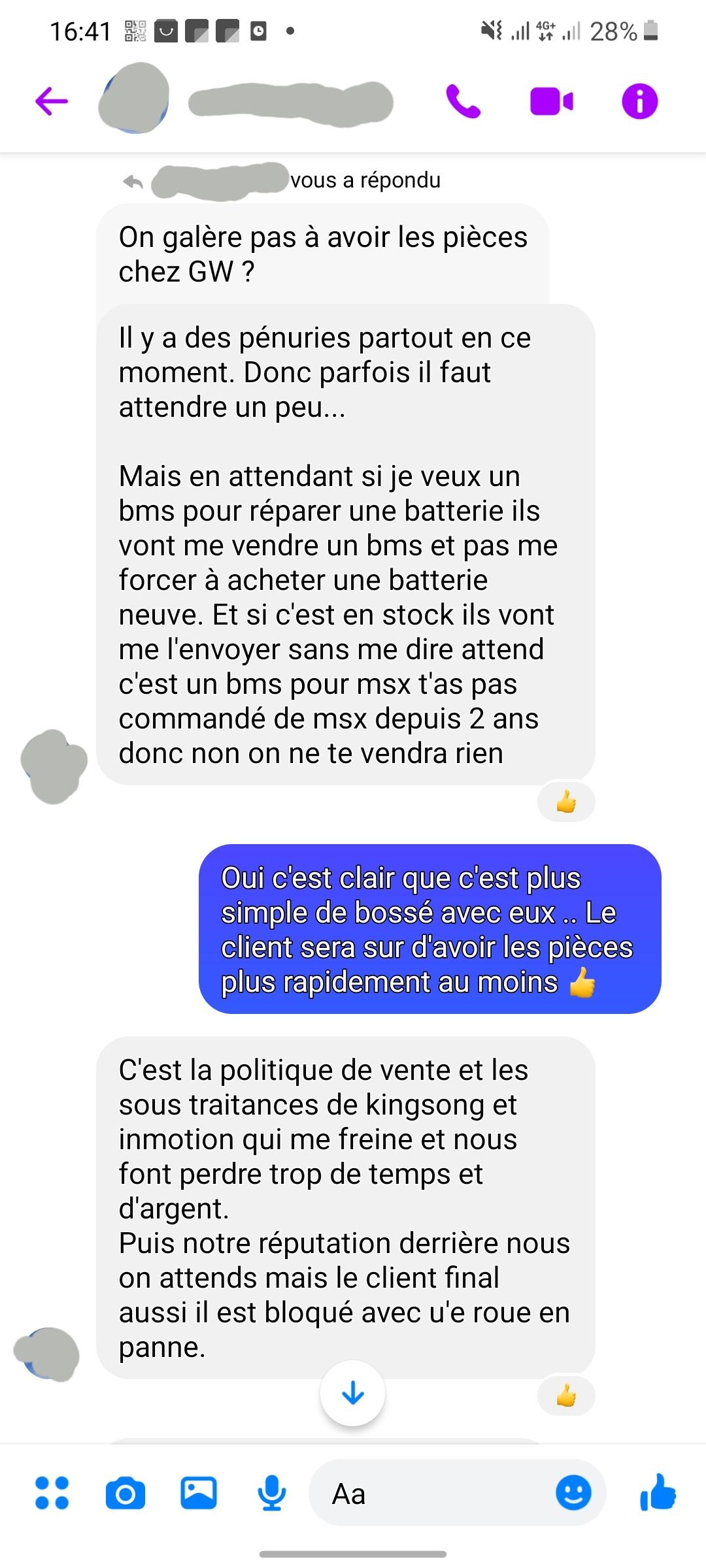Viewport: 706px width, 1568px height.
Task: Jump to latest messages with down arrow
Action: (x=353, y=1394)
